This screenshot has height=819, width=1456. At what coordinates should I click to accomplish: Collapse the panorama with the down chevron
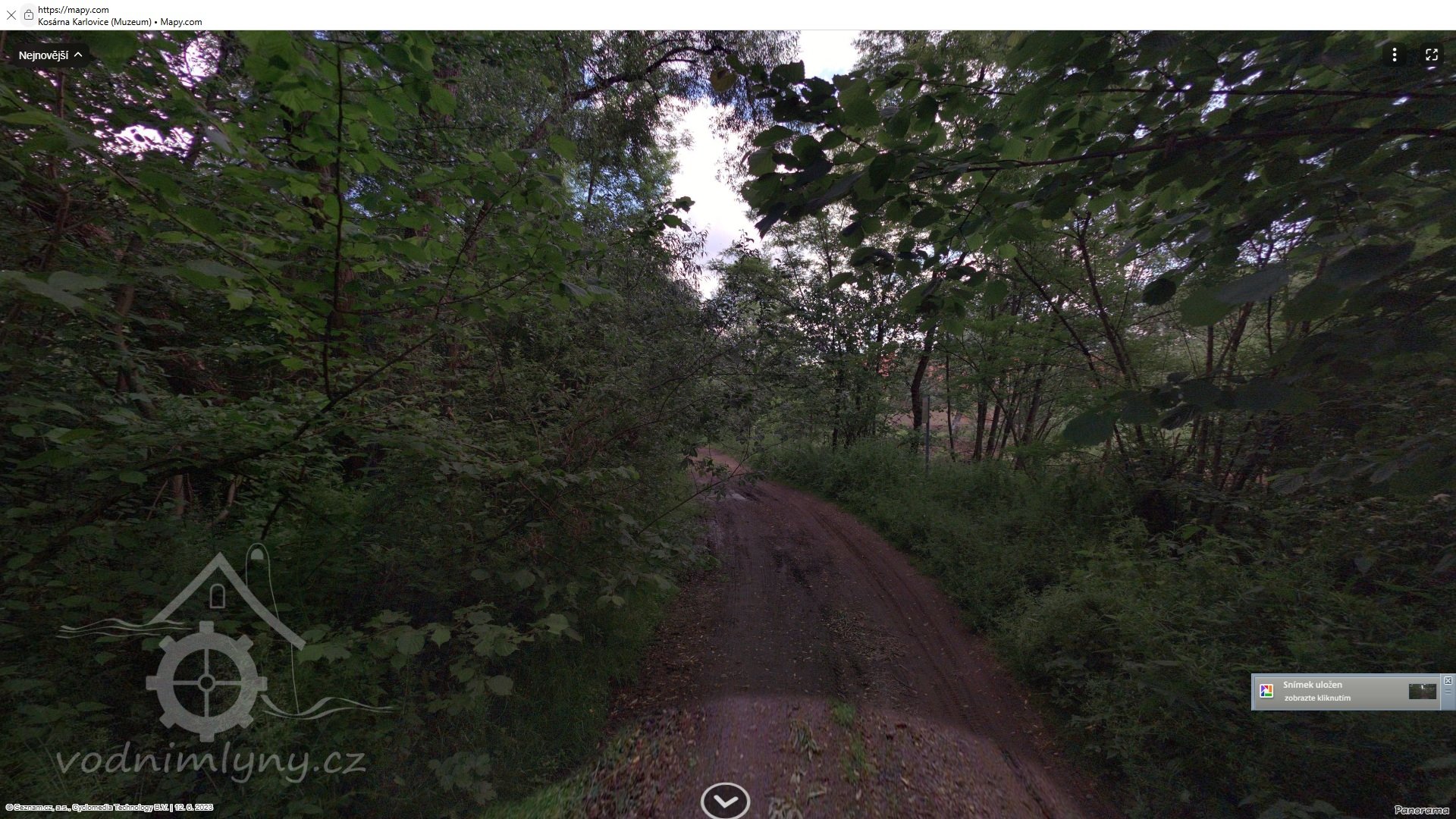pos(725,801)
